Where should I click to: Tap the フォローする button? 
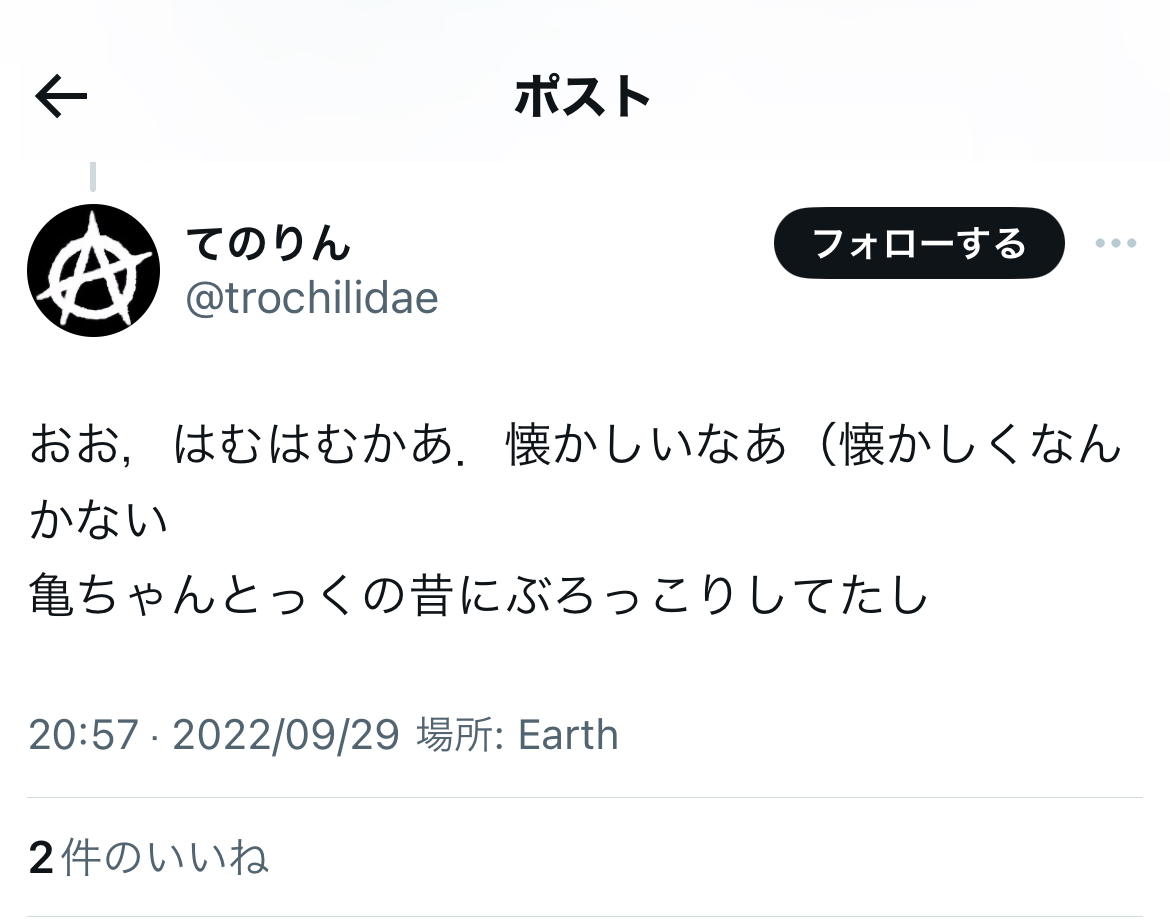pyautogui.click(x=919, y=243)
